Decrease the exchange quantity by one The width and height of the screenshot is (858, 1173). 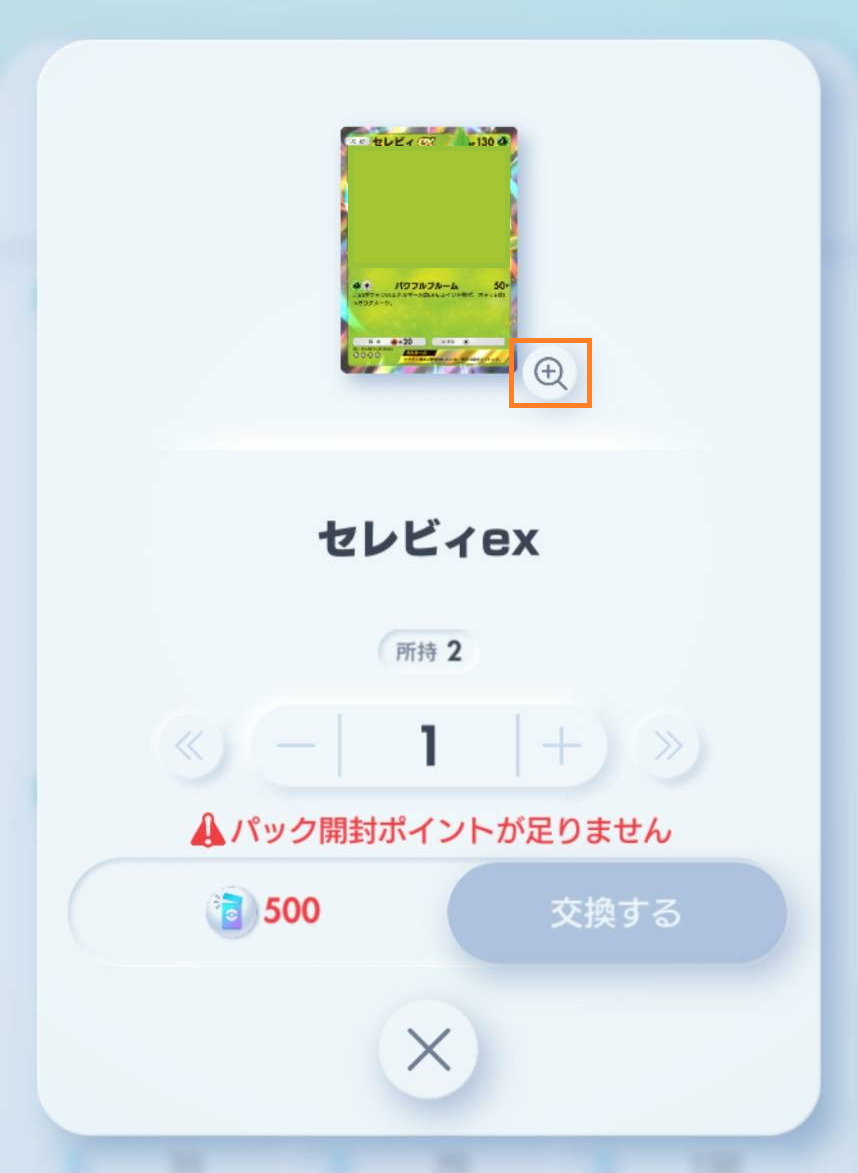click(296, 746)
